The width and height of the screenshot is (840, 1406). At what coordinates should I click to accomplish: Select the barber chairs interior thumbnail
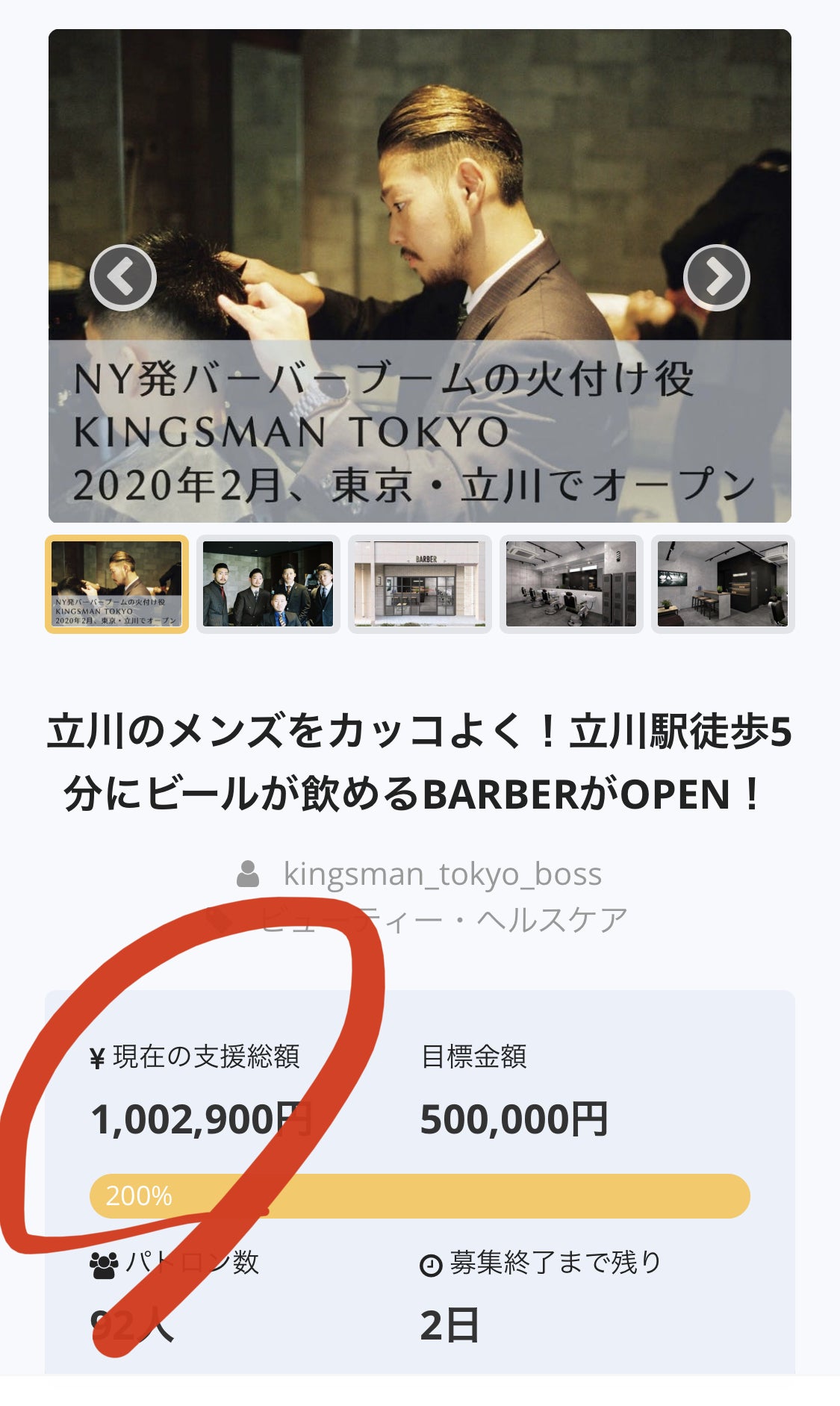[x=571, y=584]
